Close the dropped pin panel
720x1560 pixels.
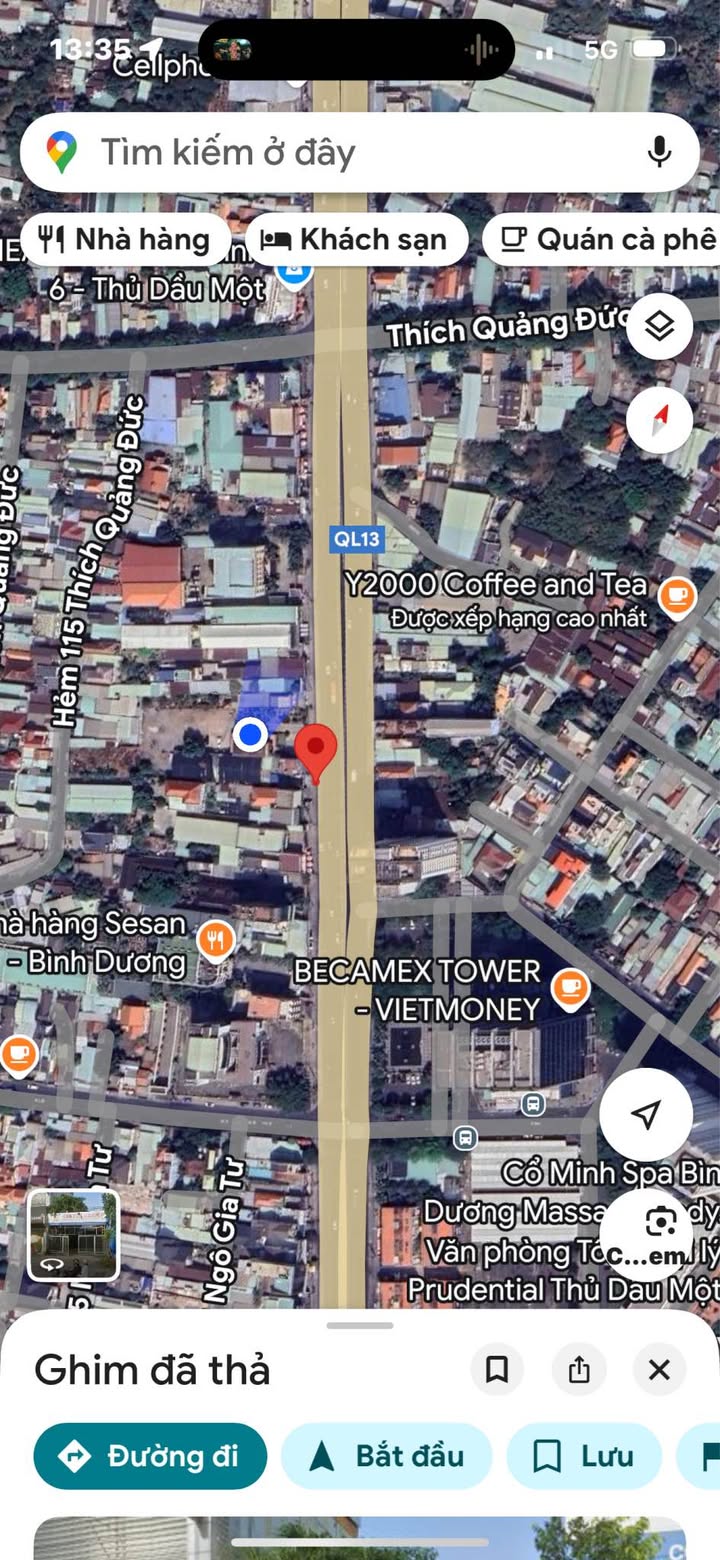pos(659,1369)
